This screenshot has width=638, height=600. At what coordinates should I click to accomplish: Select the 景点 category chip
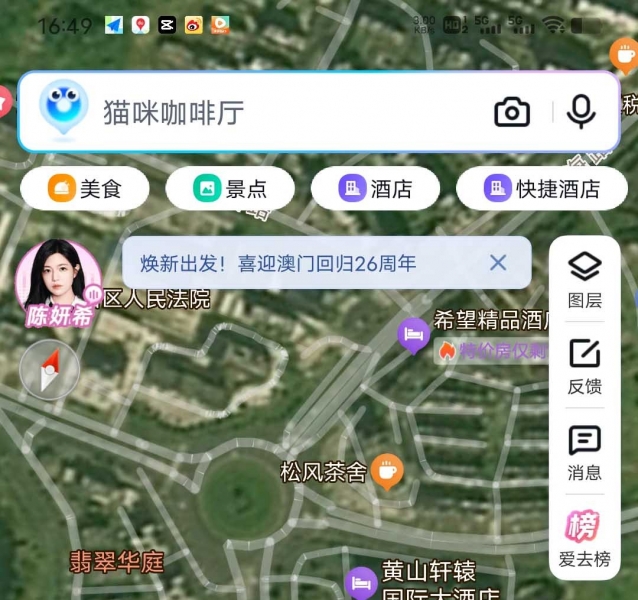(230, 188)
